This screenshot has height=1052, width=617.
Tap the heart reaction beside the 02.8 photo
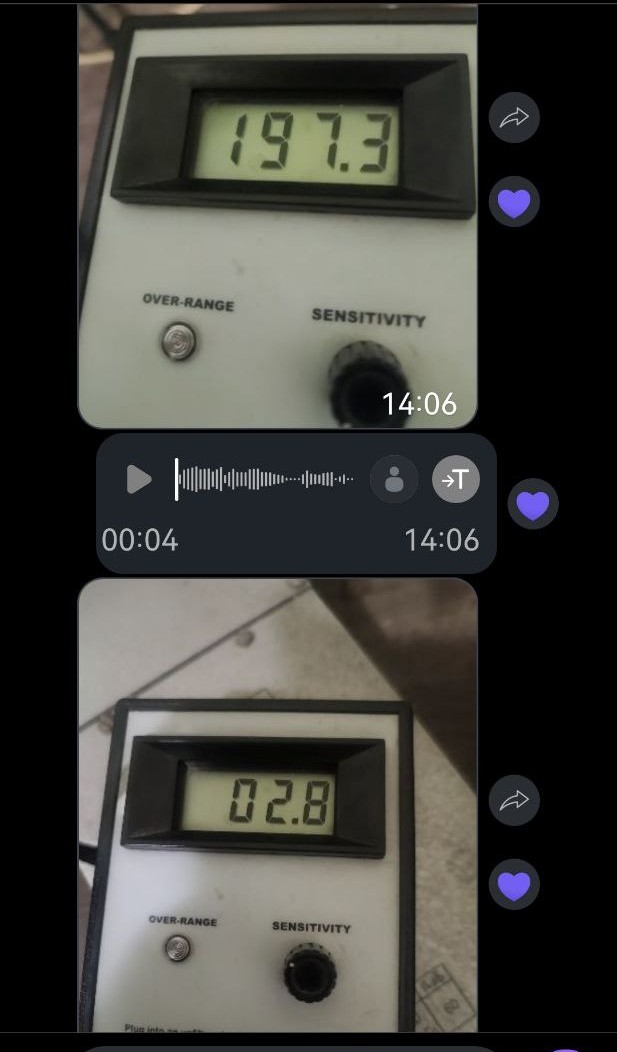(514, 885)
